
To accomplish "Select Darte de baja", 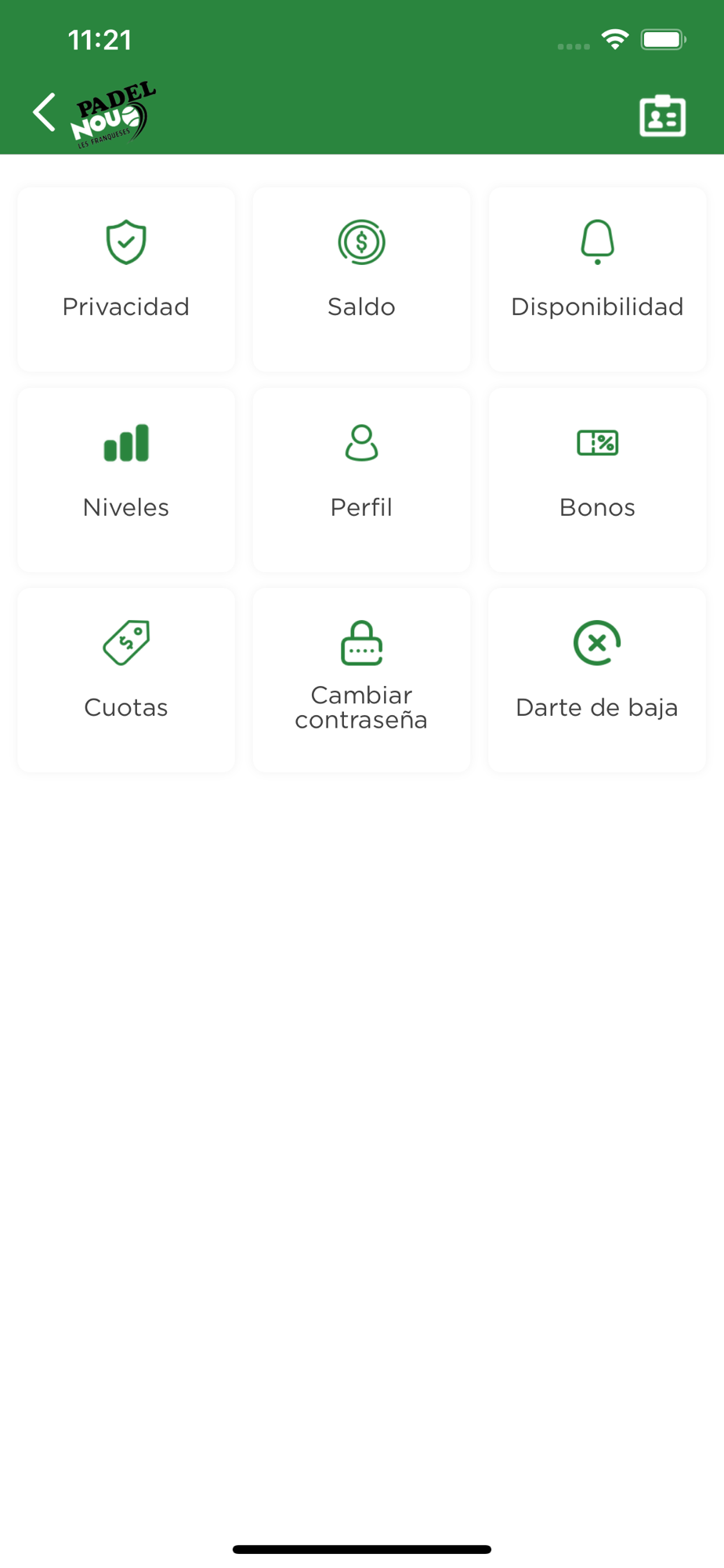I will click(x=597, y=680).
